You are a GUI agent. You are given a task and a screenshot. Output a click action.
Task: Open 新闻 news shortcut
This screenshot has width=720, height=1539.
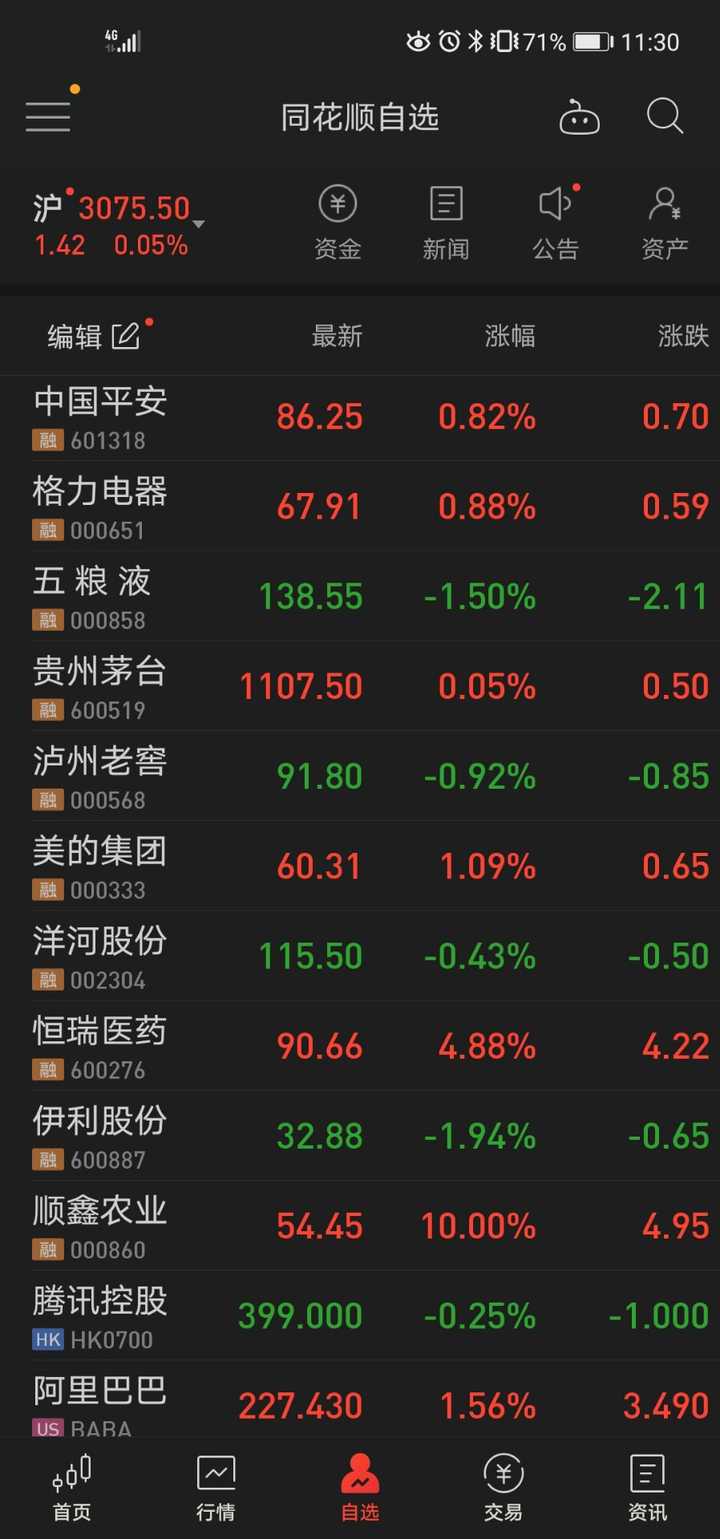446,223
